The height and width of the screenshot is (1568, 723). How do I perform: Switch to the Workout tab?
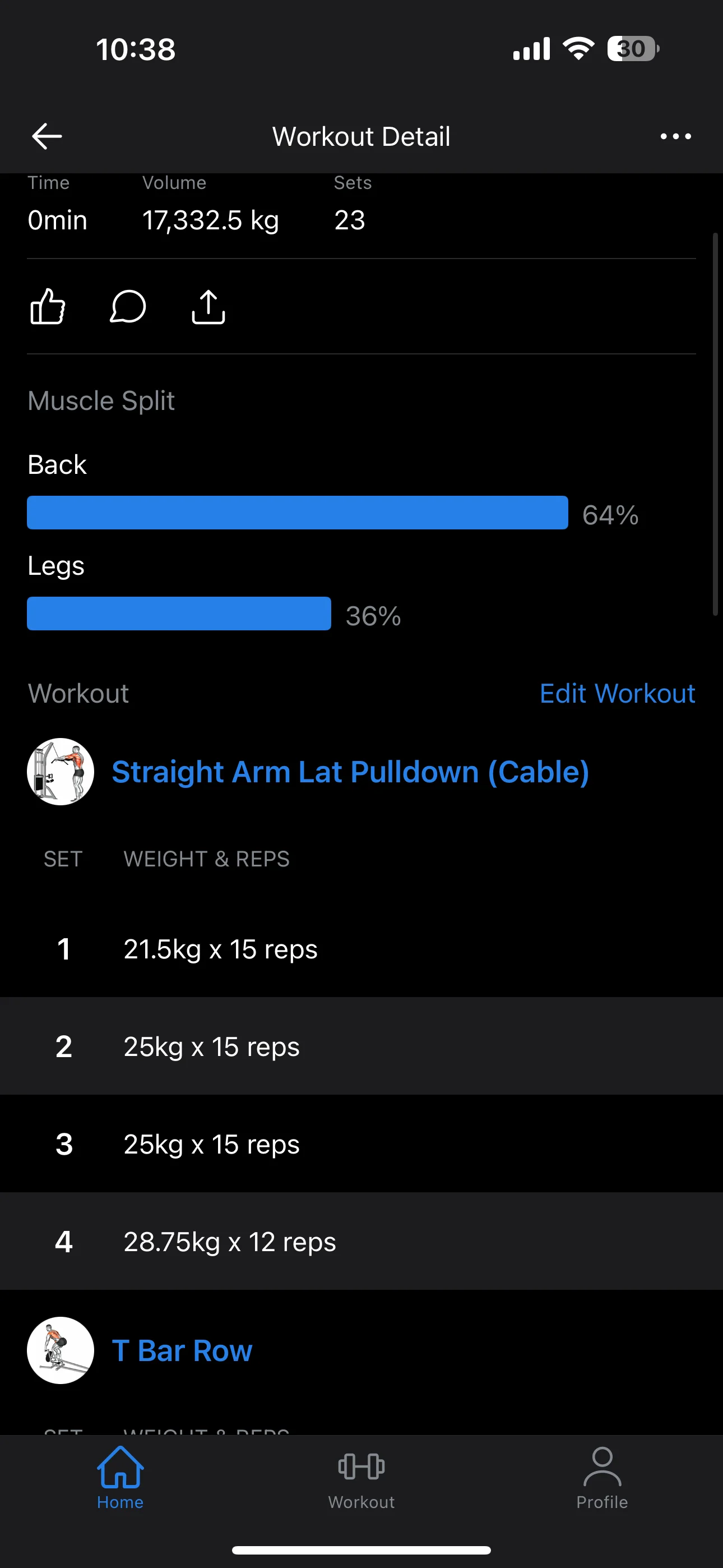361,1477
